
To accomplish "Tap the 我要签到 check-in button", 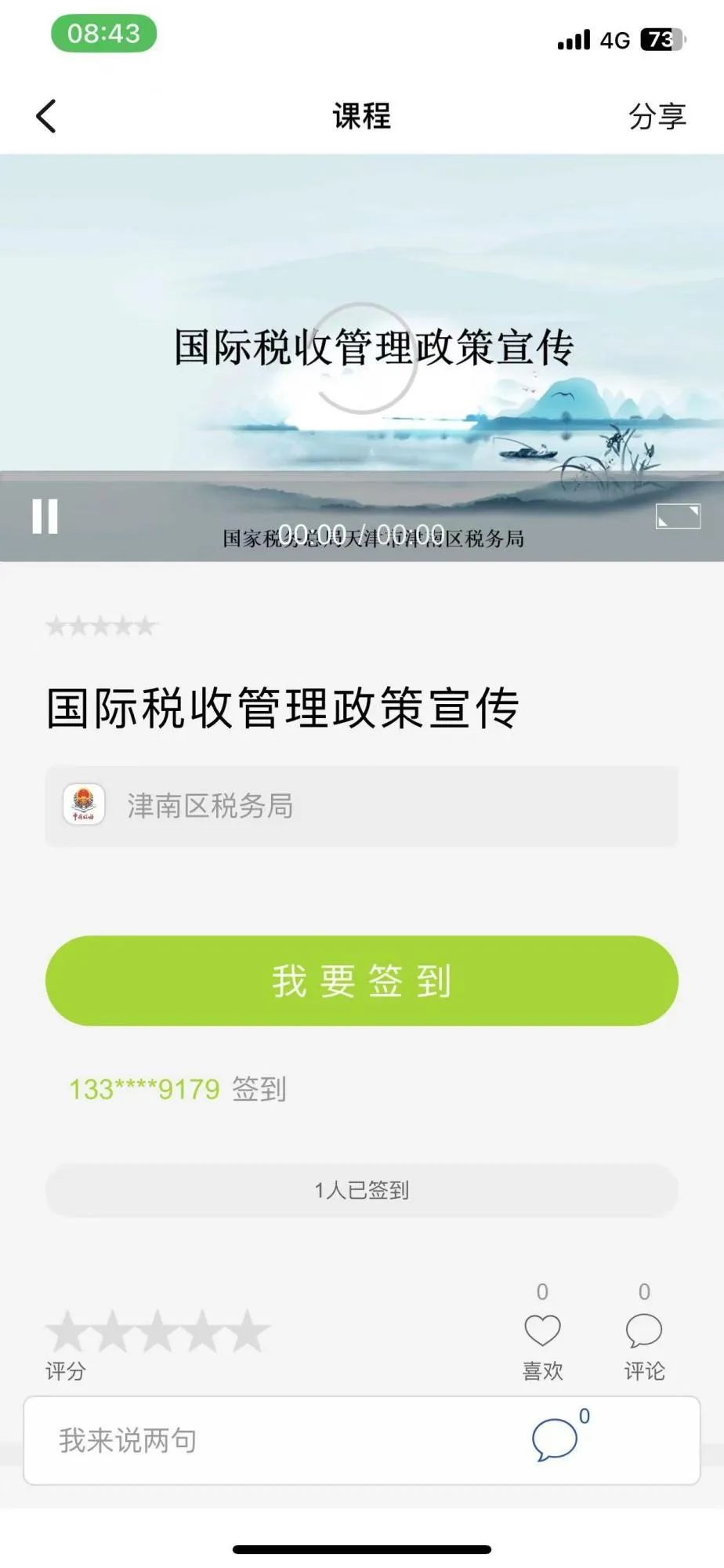I will click(x=361, y=981).
